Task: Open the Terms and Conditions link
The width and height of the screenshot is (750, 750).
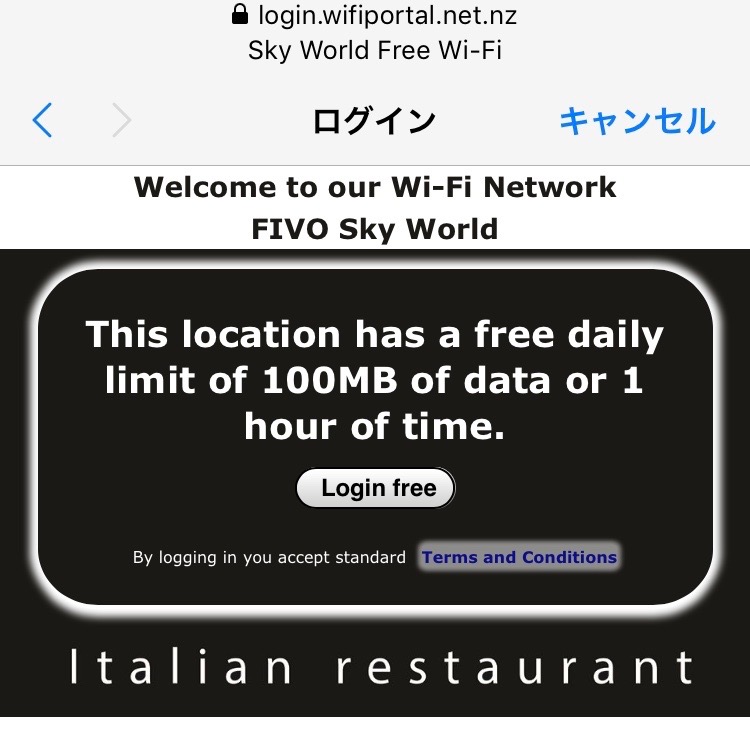Action: pyautogui.click(x=519, y=557)
